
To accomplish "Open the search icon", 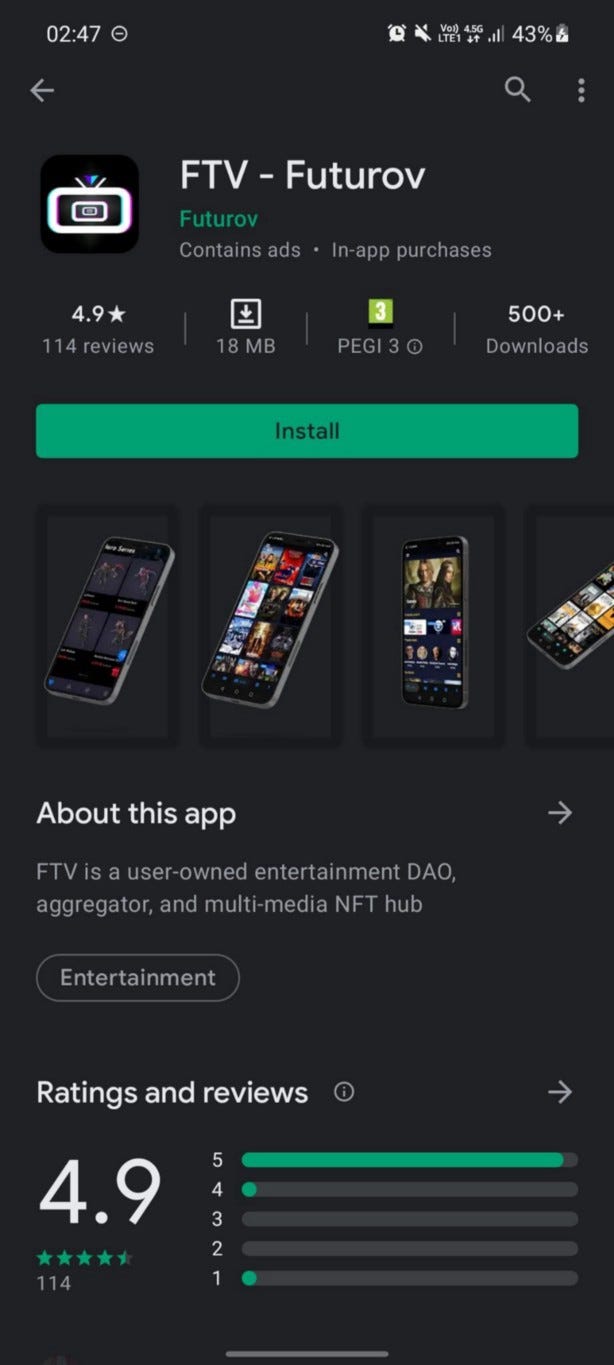I will (x=517, y=90).
